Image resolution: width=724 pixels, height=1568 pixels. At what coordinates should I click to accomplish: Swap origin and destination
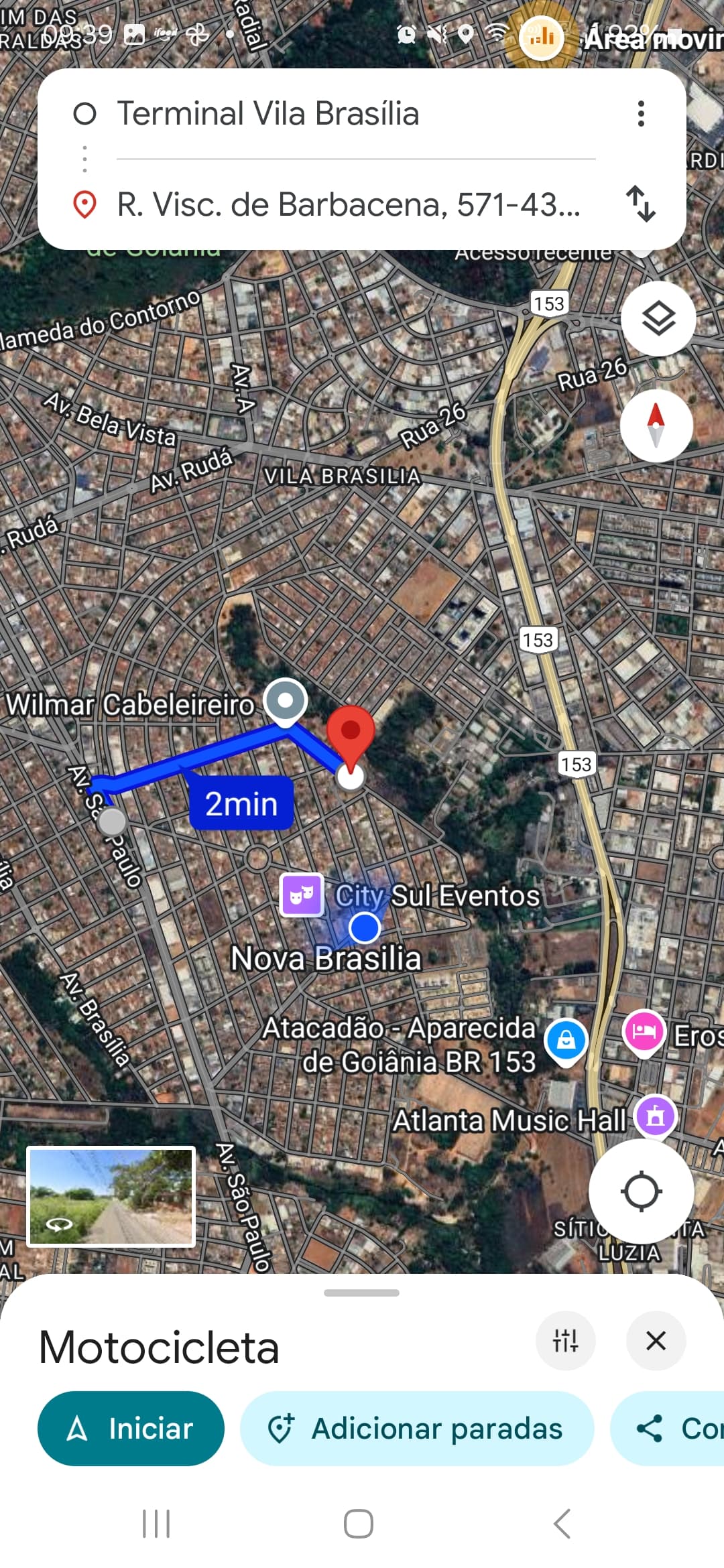tap(641, 204)
